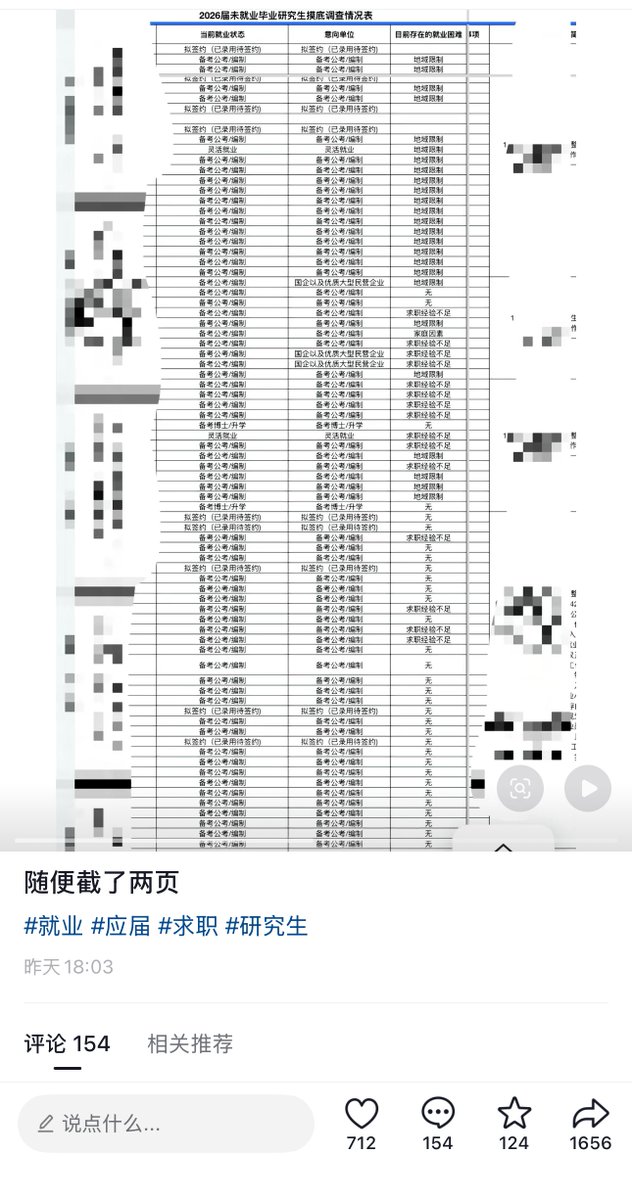This screenshot has width=632, height=1200.
Task: Switch to the 相关推荐 tab
Action: tap(190, 1044)
